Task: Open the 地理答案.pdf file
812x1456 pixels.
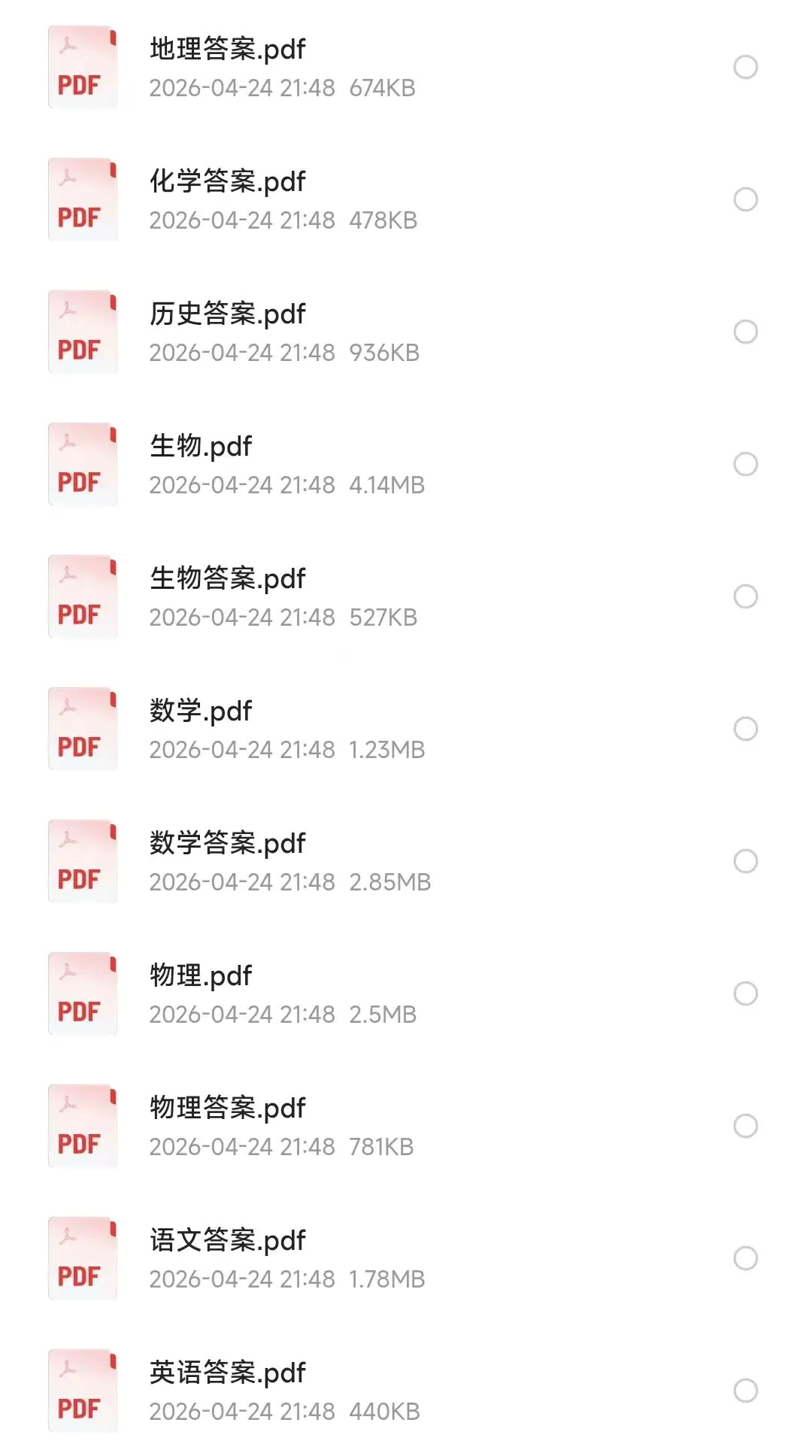Action: 227,50
